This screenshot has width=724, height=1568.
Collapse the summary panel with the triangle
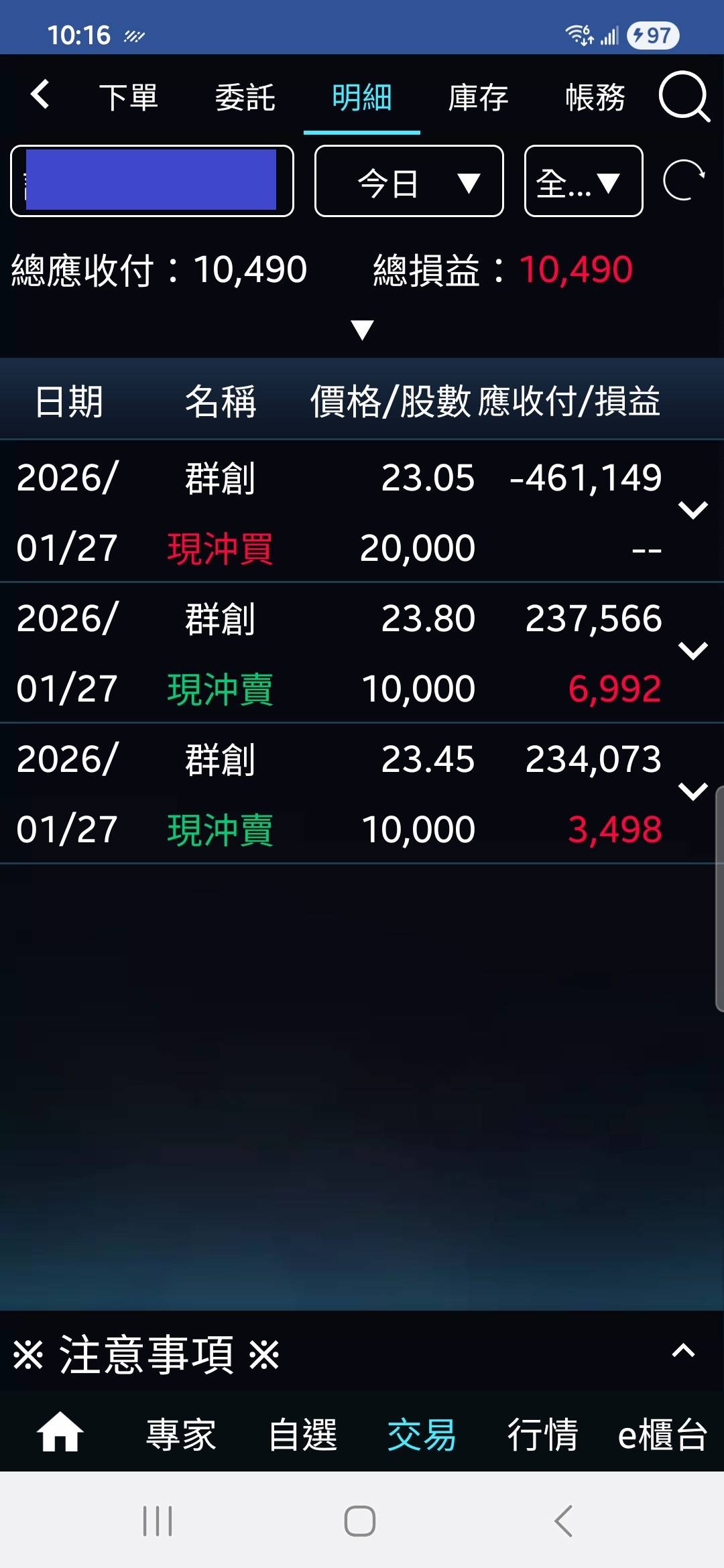pyautogui.click(x=362, y=329)
